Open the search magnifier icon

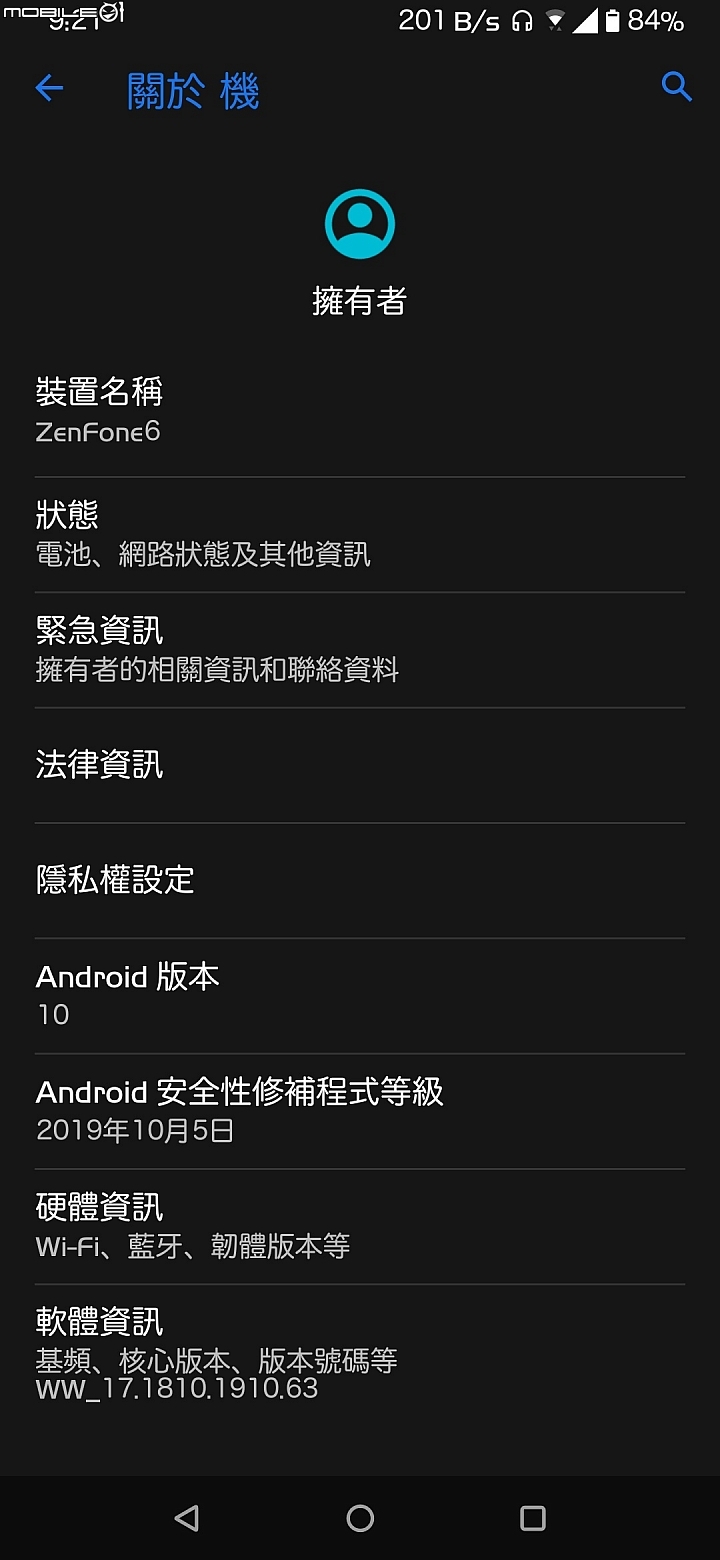pyautogui.click(x=677, y=87)
